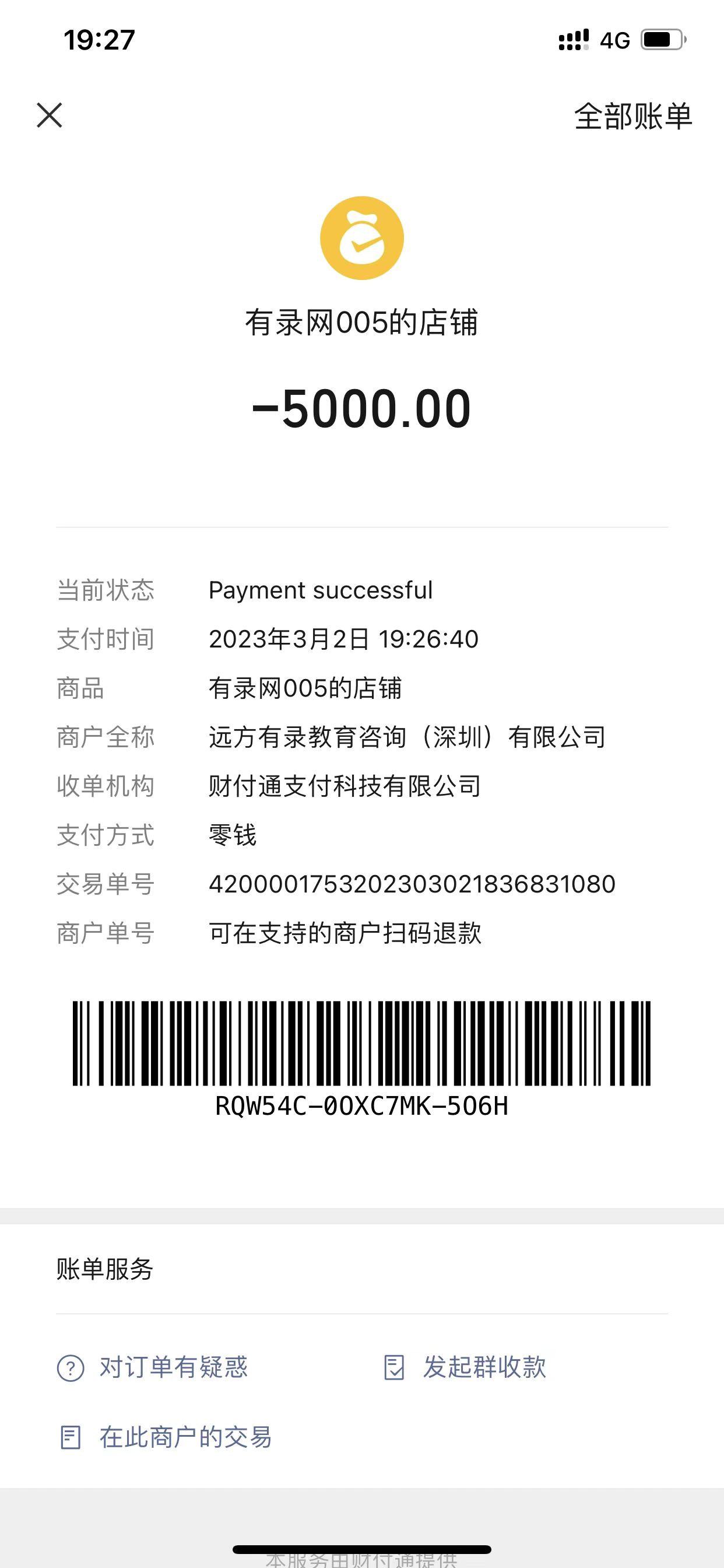Open the 有录网005的店铺 merchant icon

tap(362, 238)
